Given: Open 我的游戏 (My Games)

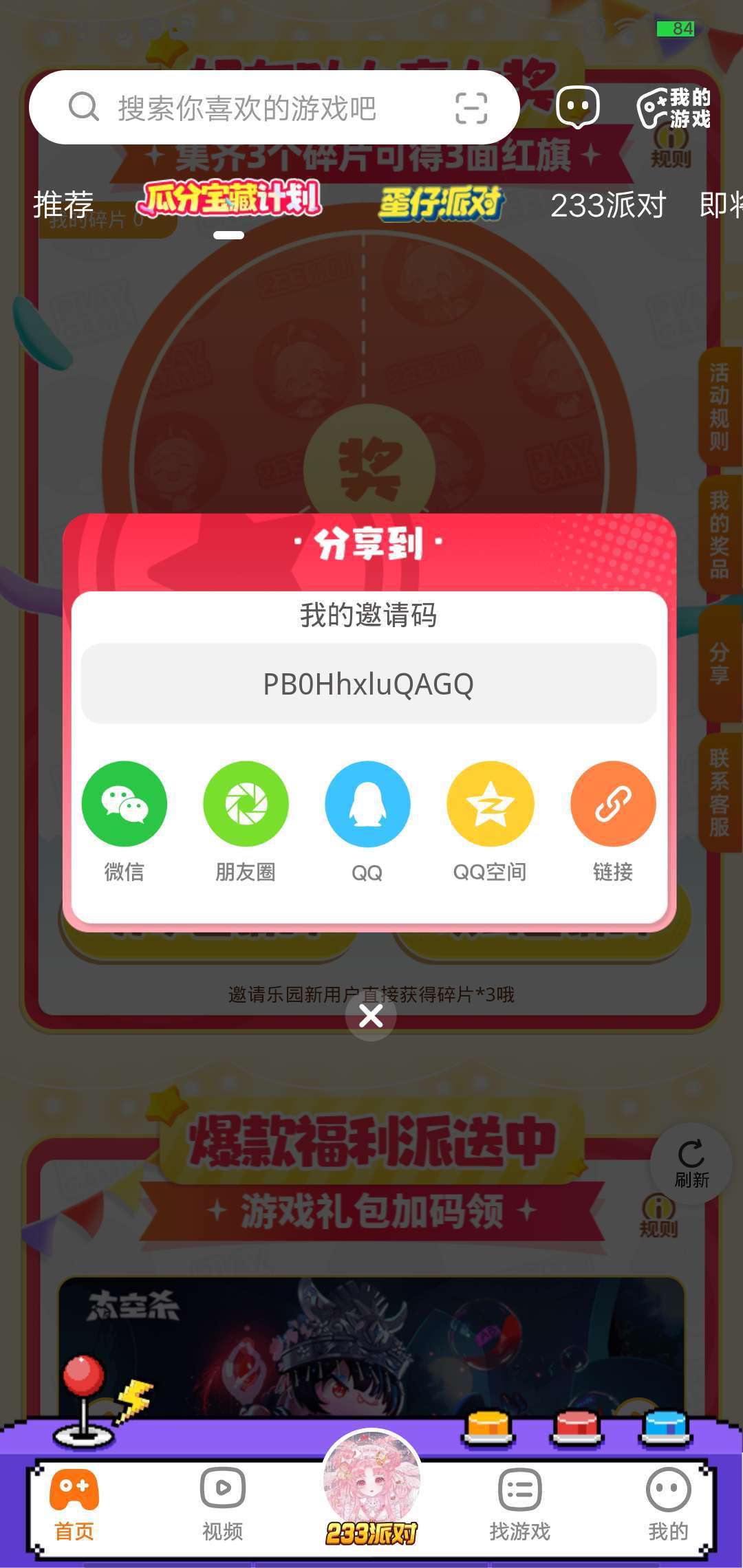Looking at the screenshot, I should pos(674,108).
